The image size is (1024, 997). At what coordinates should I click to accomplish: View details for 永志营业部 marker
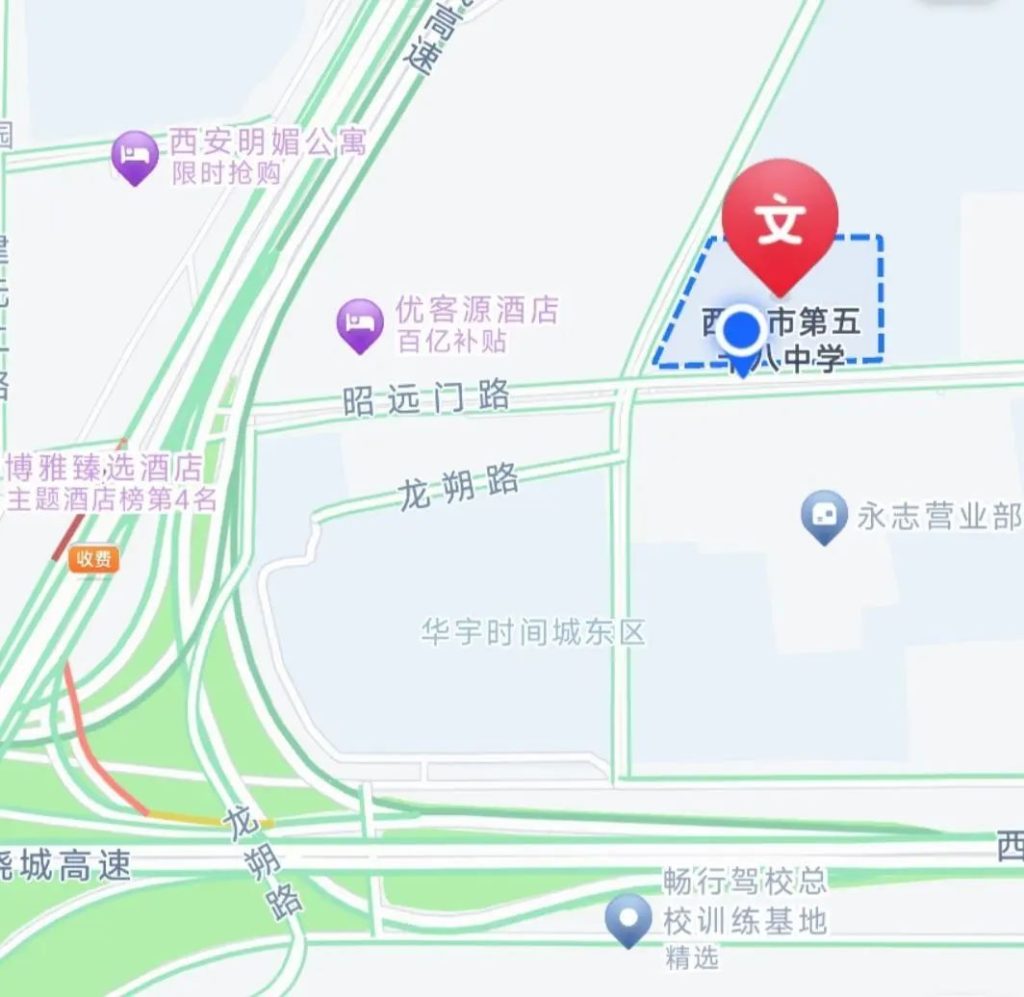pyautogui.click(x=823, y=516)
